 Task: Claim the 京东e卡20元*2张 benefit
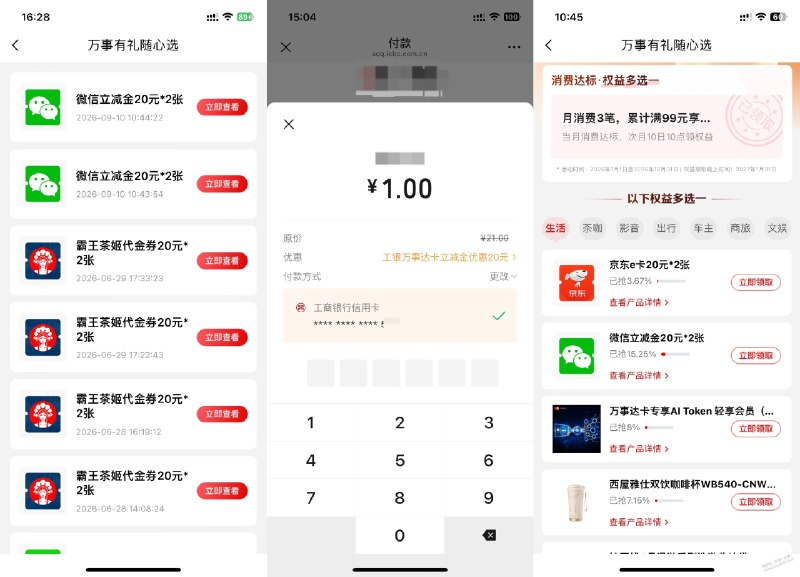pyautogui.click(x=756, y=282)
